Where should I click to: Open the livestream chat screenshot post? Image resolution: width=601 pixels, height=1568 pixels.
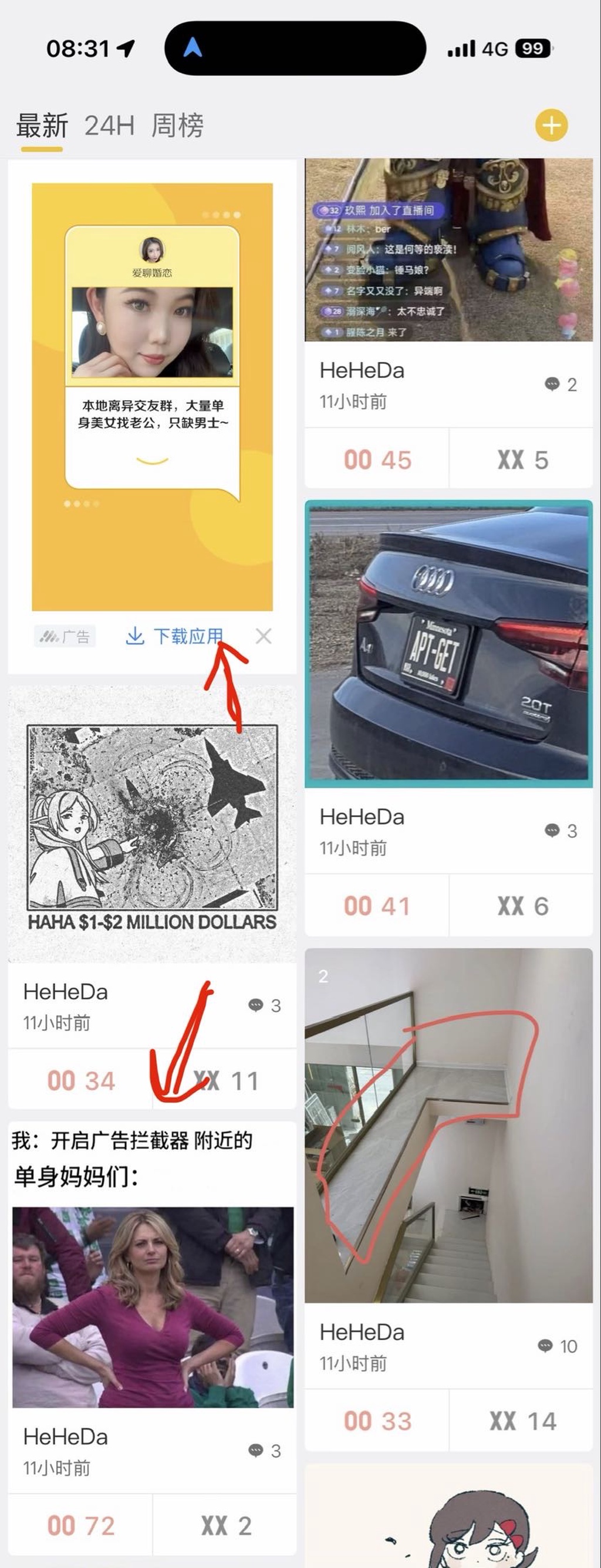pos(448,249)
